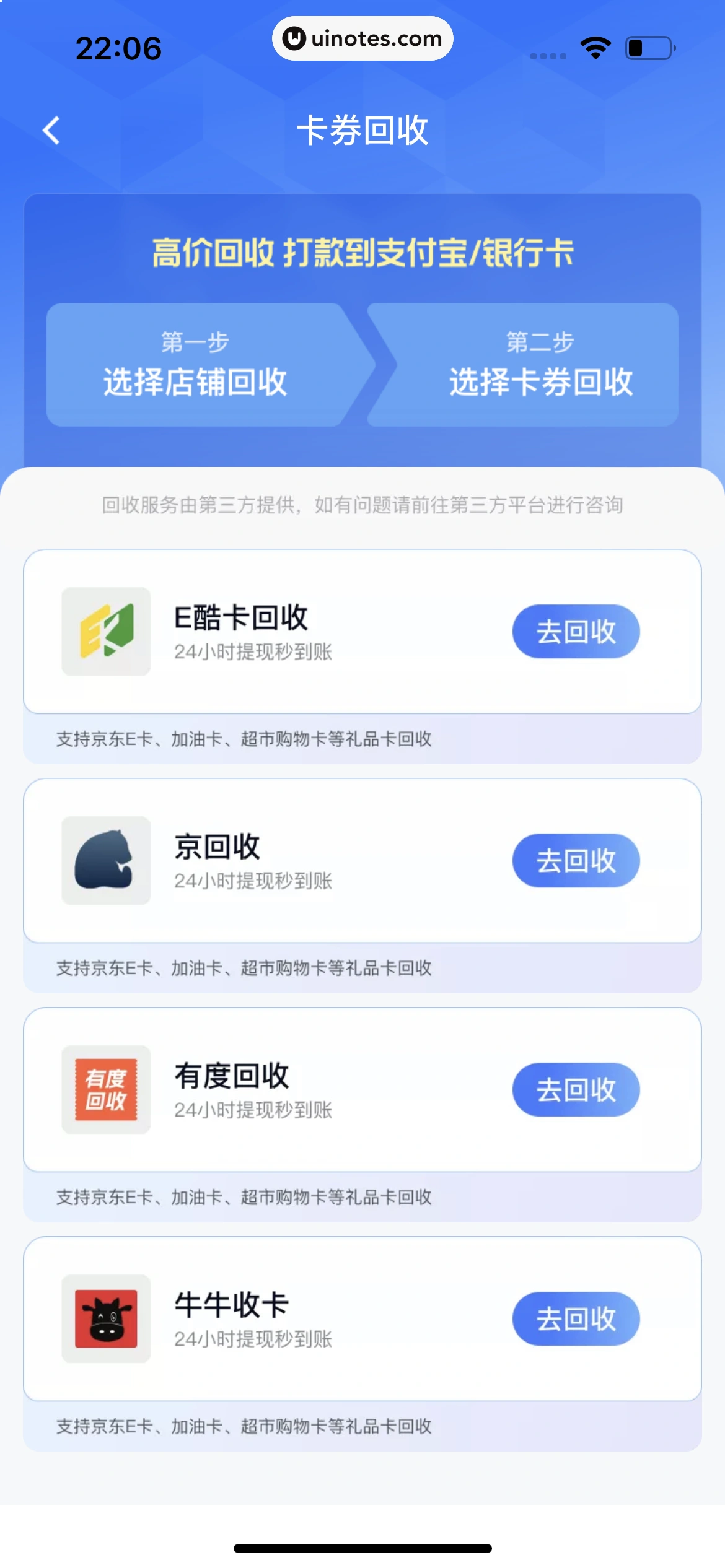Tap the E酷卡回收 gift card support description
The width and height of the screenshot is (725, 1568).
(243, 739)
